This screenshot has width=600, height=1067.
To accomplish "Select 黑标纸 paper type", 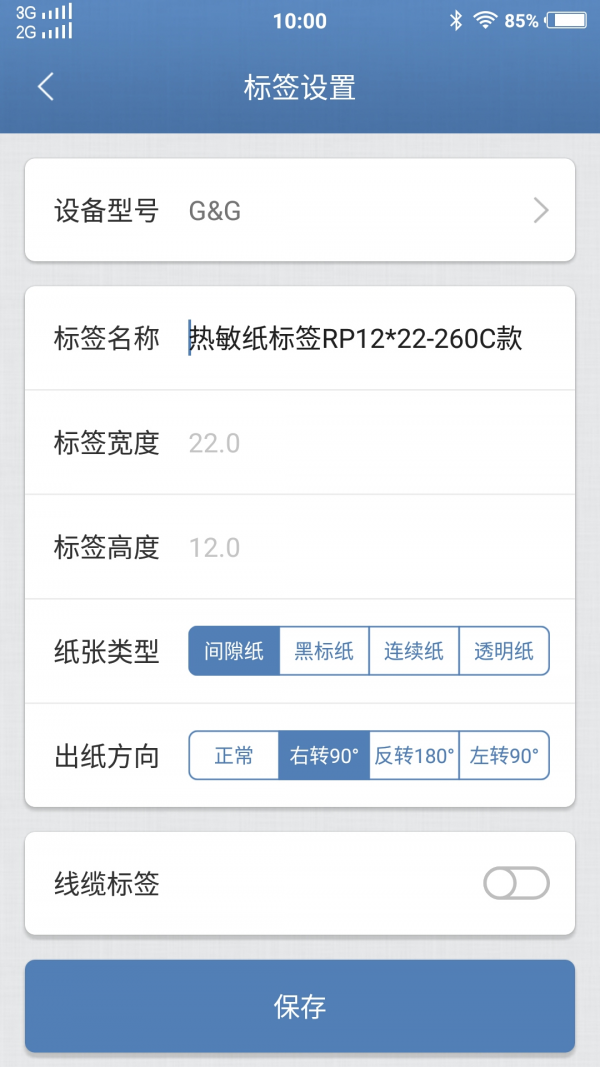I will pos(324,652).
